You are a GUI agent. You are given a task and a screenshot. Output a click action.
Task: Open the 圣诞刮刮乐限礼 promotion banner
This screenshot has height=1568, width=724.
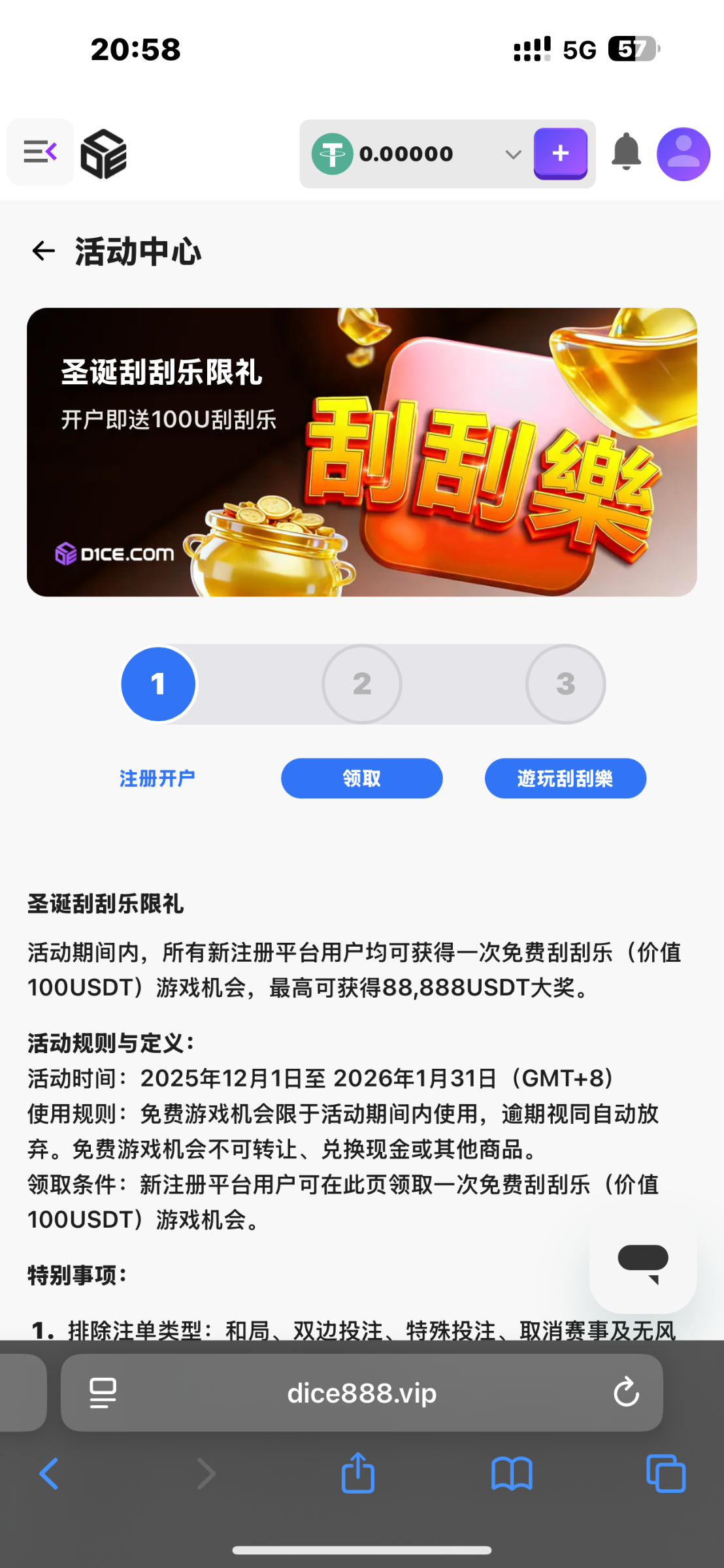[x=361, y=451]
